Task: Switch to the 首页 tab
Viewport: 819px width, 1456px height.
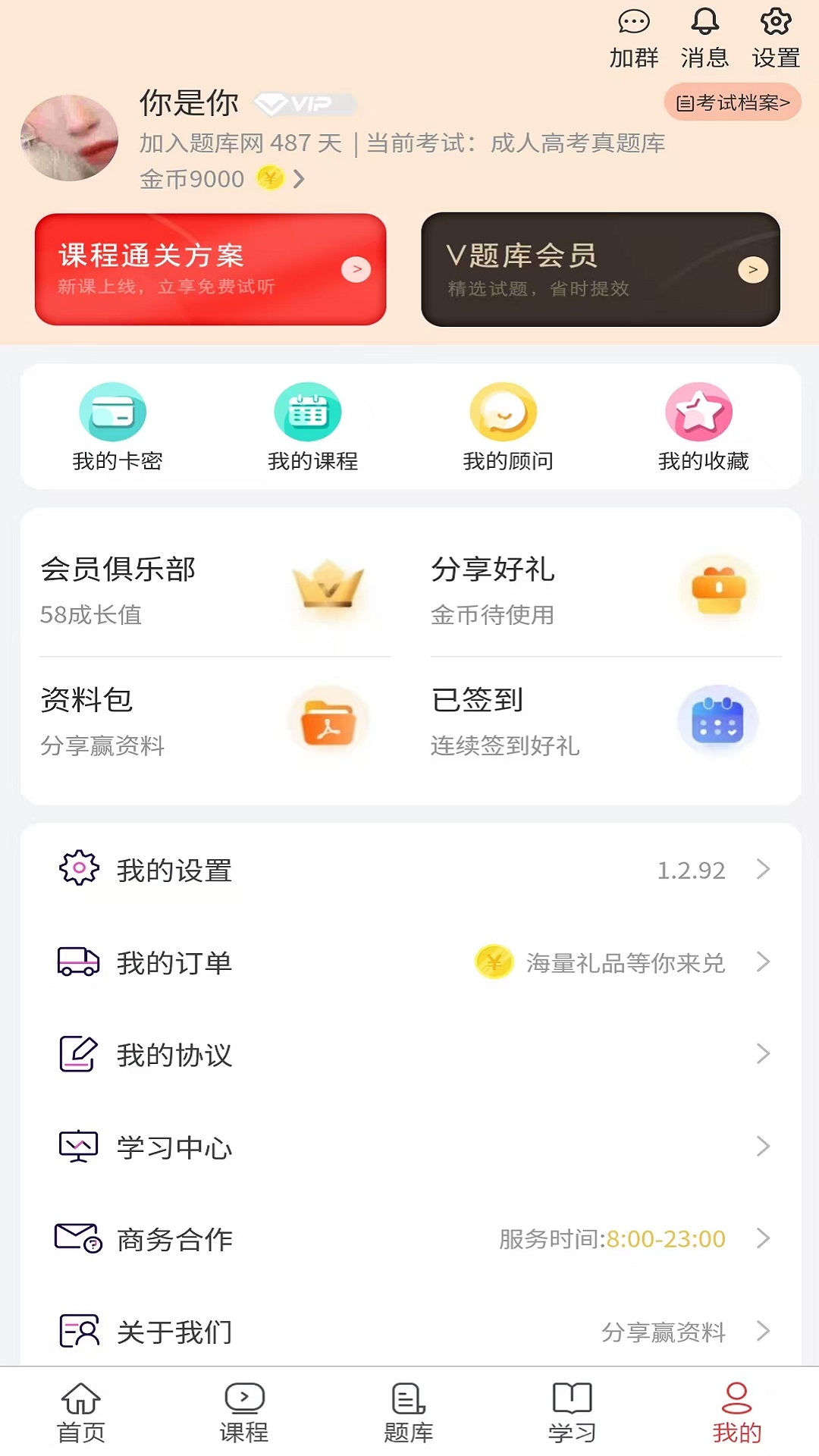Action: point(81,1412)
